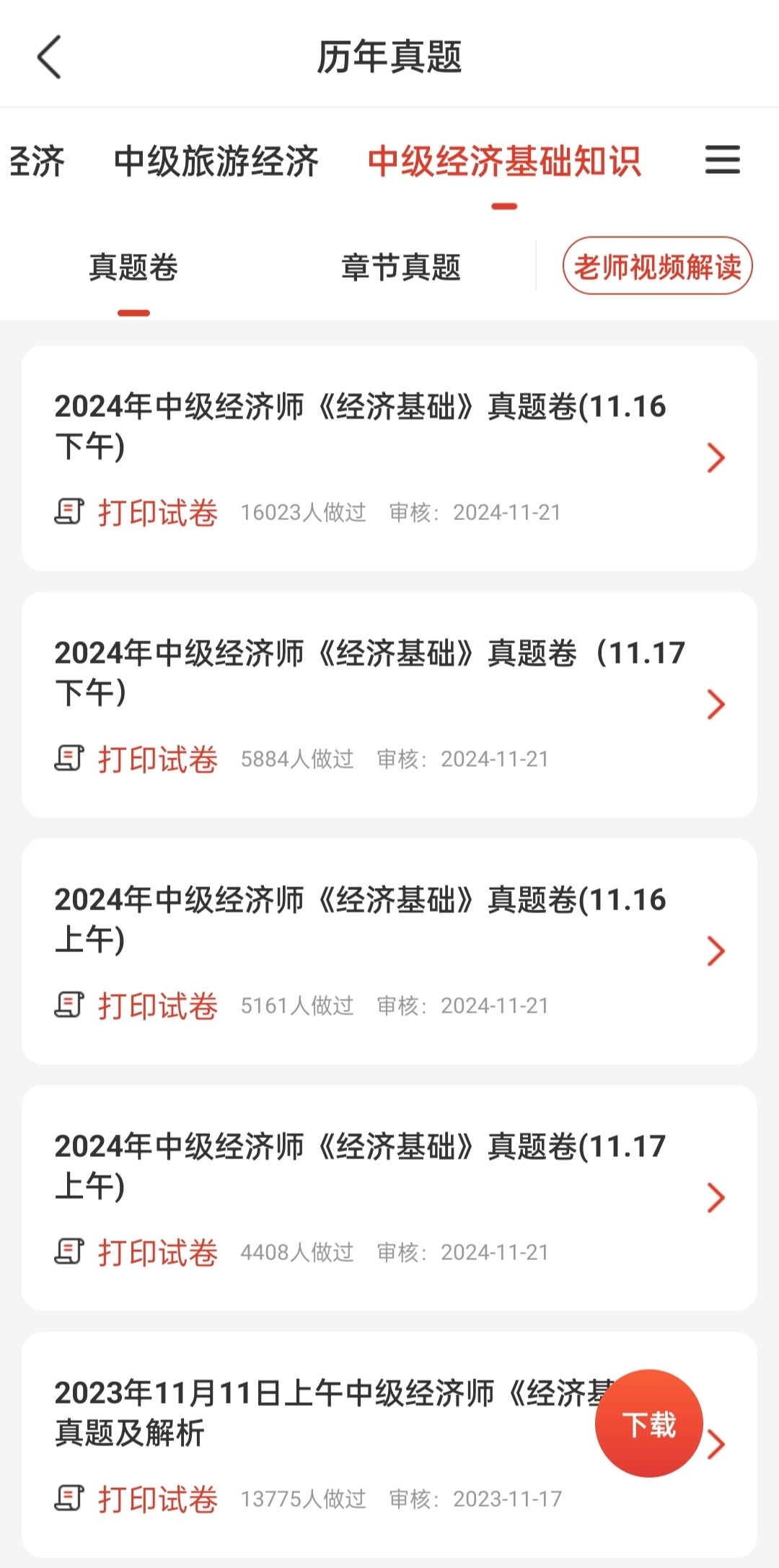Tap 打印试卷 for 11.17 上午 paper
The image size is (779, 1568).
pos(157,1253)
